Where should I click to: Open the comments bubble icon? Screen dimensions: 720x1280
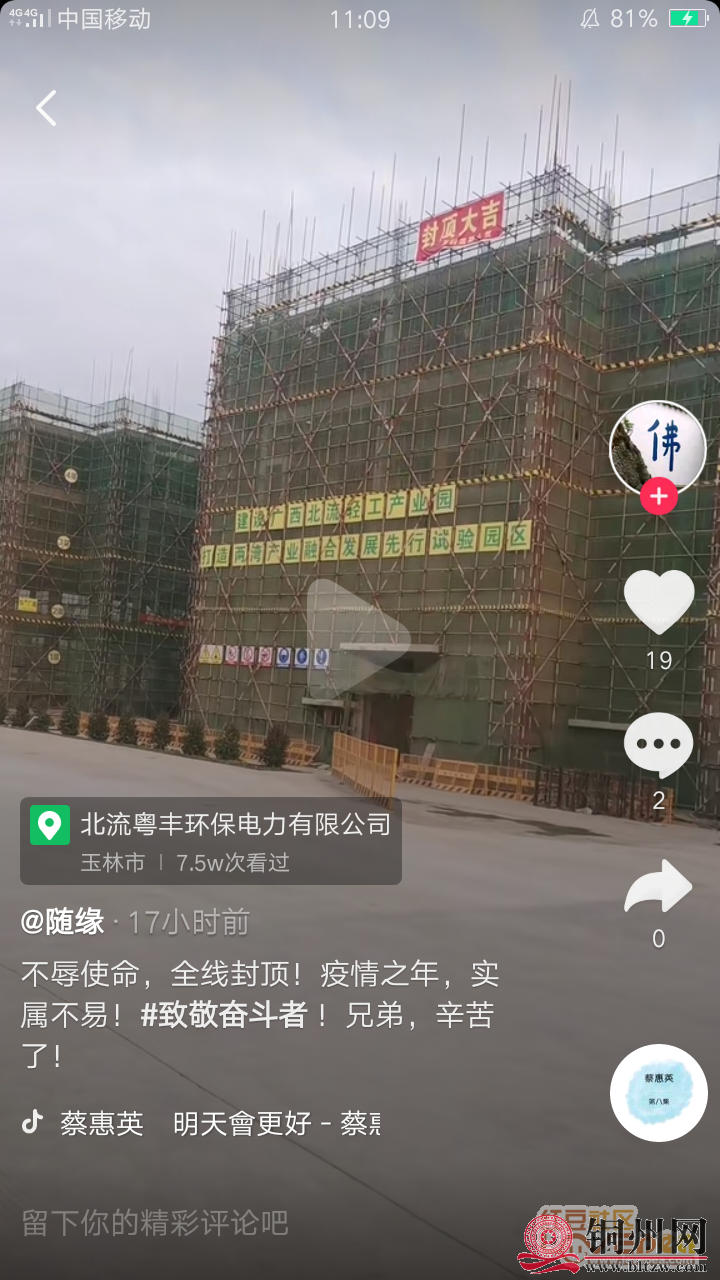658,746
